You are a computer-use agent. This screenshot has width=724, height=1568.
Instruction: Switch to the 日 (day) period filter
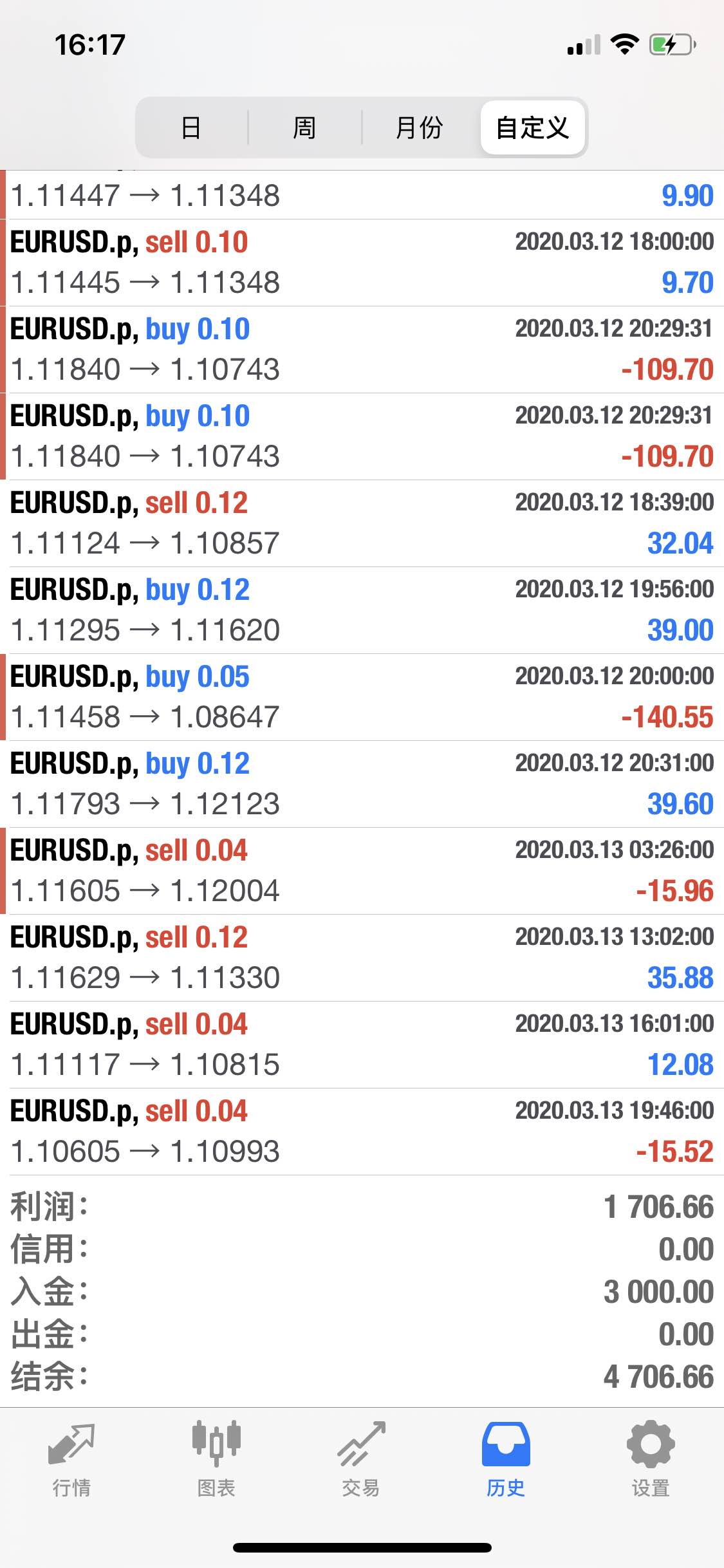point(192,127)
